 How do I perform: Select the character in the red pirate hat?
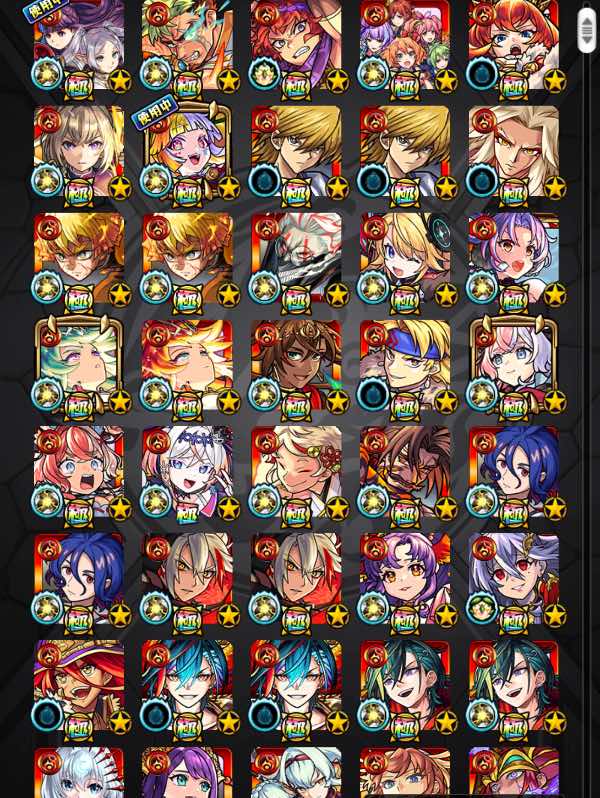point(79,684)
